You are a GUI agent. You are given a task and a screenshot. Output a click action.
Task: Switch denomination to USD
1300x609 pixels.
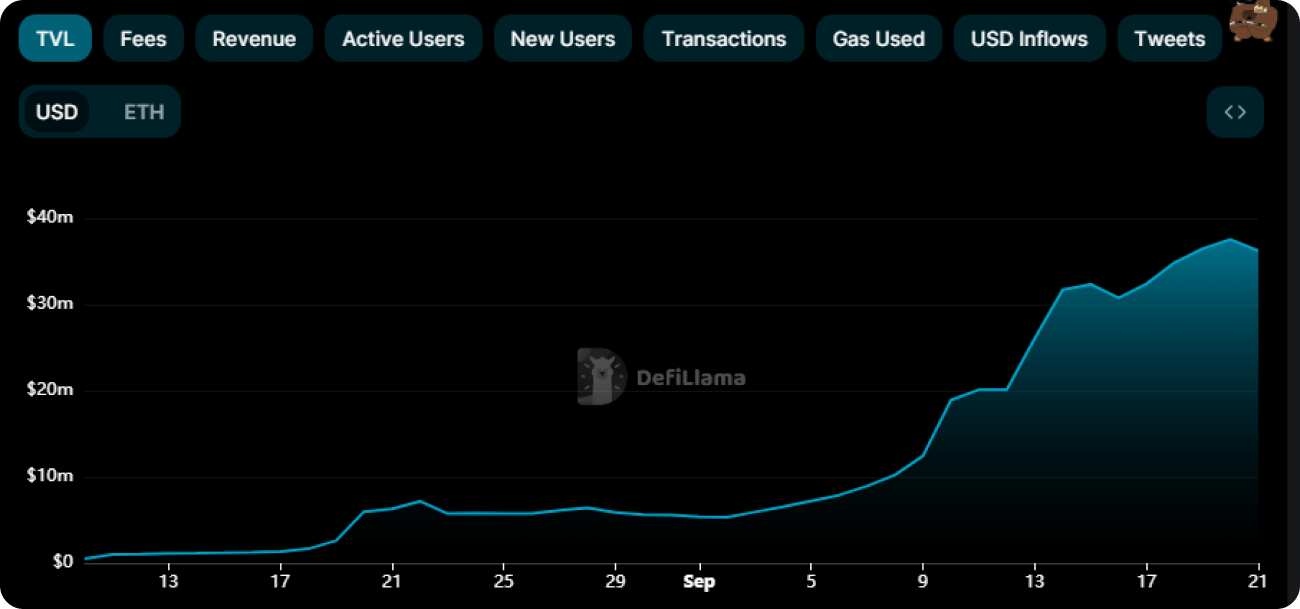[57, 112]
